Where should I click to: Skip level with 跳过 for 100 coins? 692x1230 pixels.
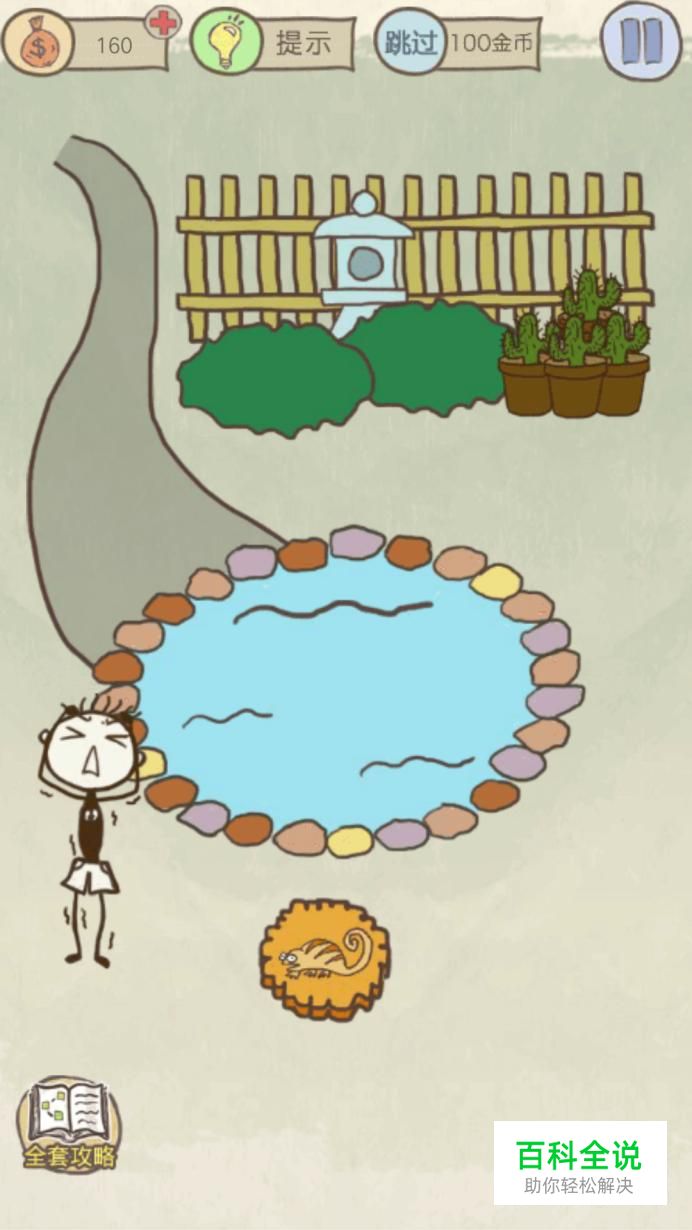(x=457, y=42)
